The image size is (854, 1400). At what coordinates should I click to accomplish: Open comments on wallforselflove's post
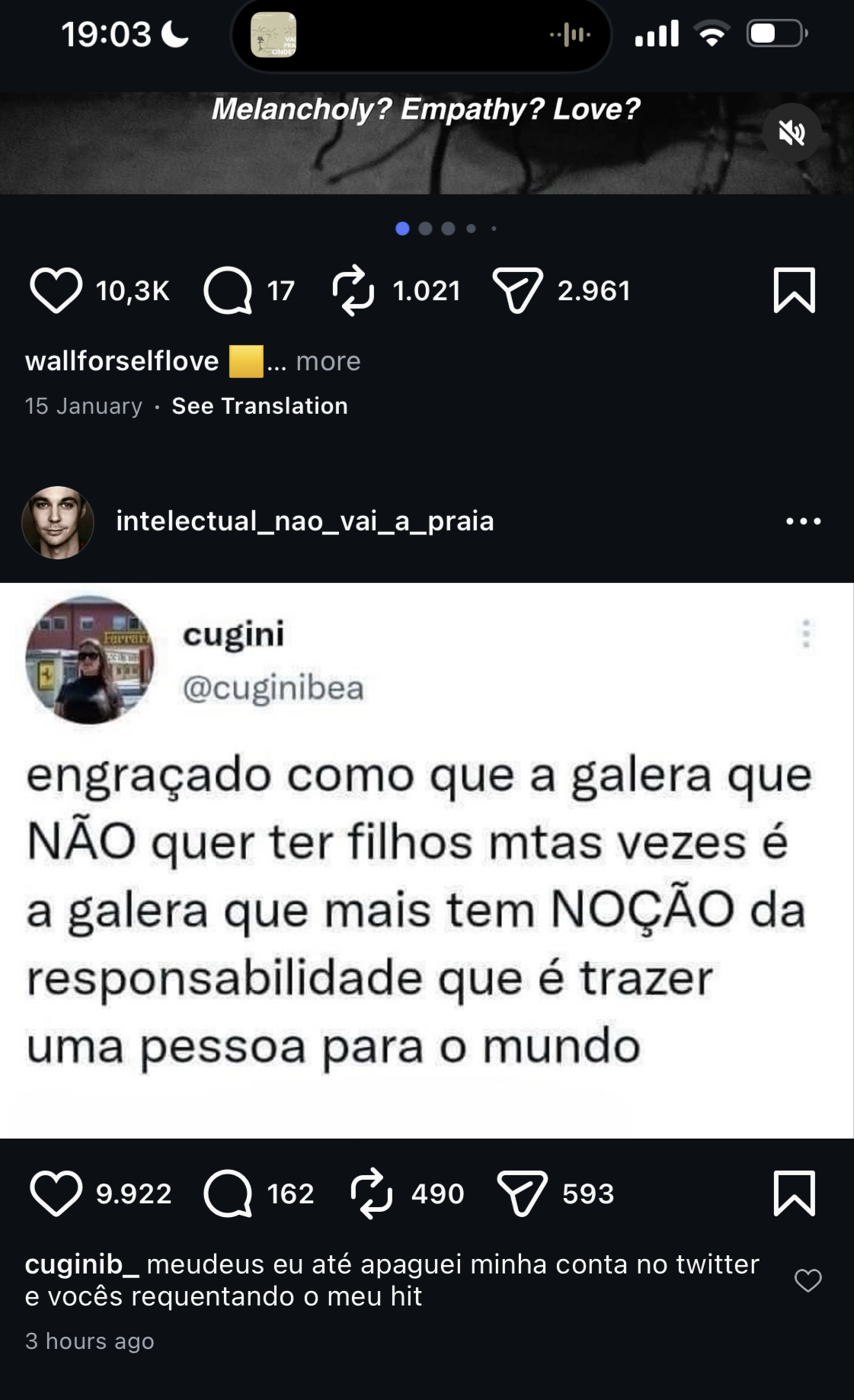[x=228, y=290]
